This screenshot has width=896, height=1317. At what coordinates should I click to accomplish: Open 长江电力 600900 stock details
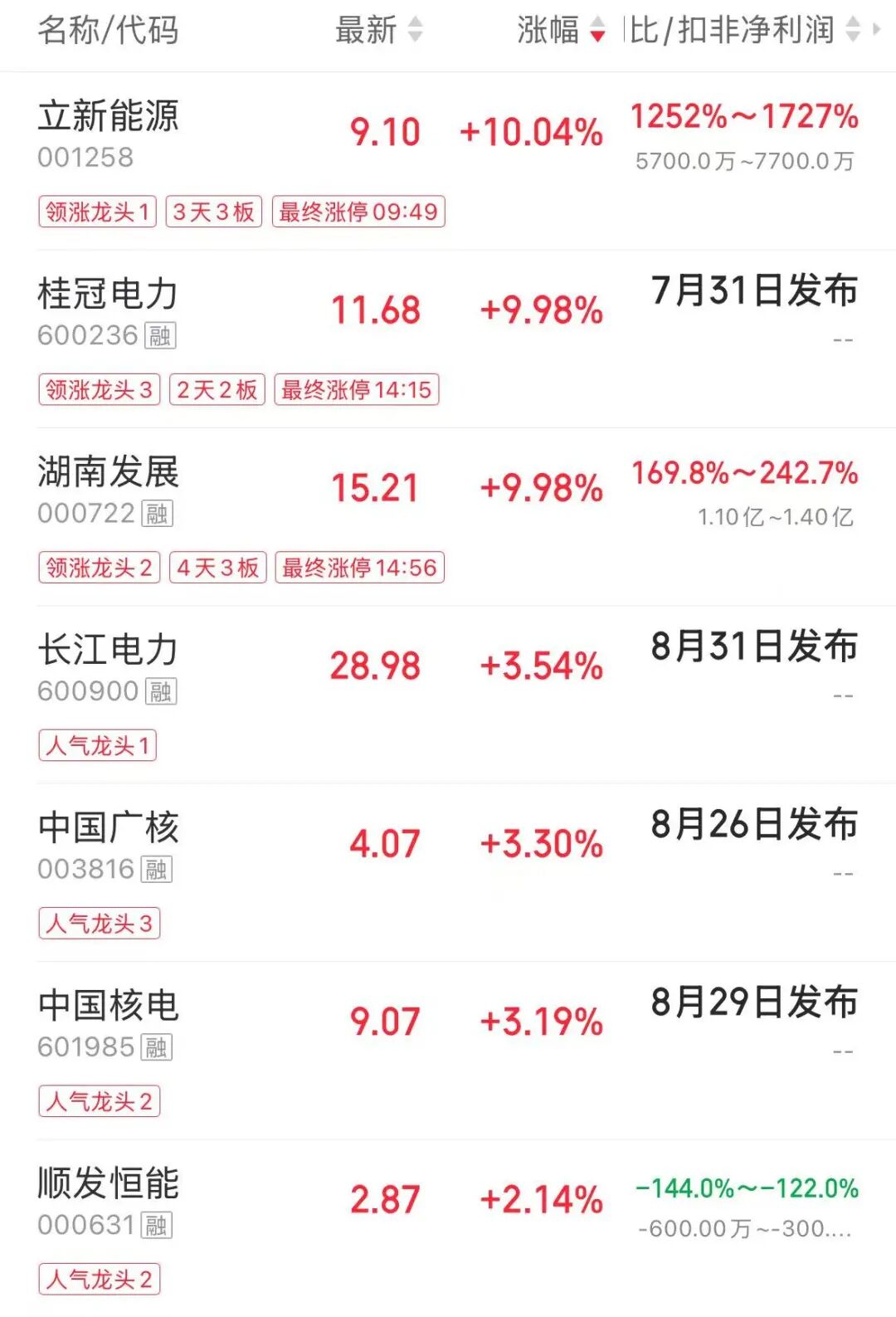(x=448, y=695)
